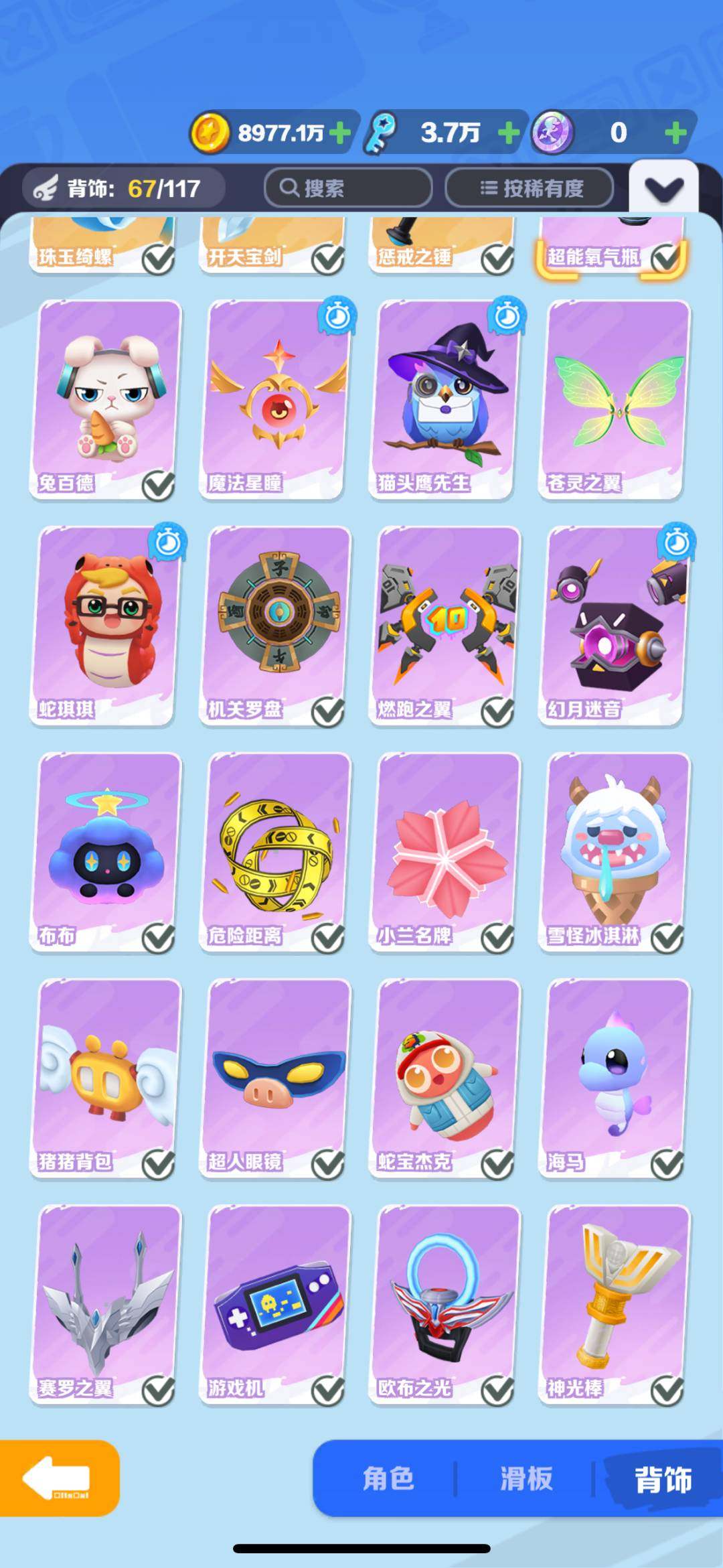723x1568 pixels.
Task: Select the 游戏机 back accessory
Action: [276, 1304]
